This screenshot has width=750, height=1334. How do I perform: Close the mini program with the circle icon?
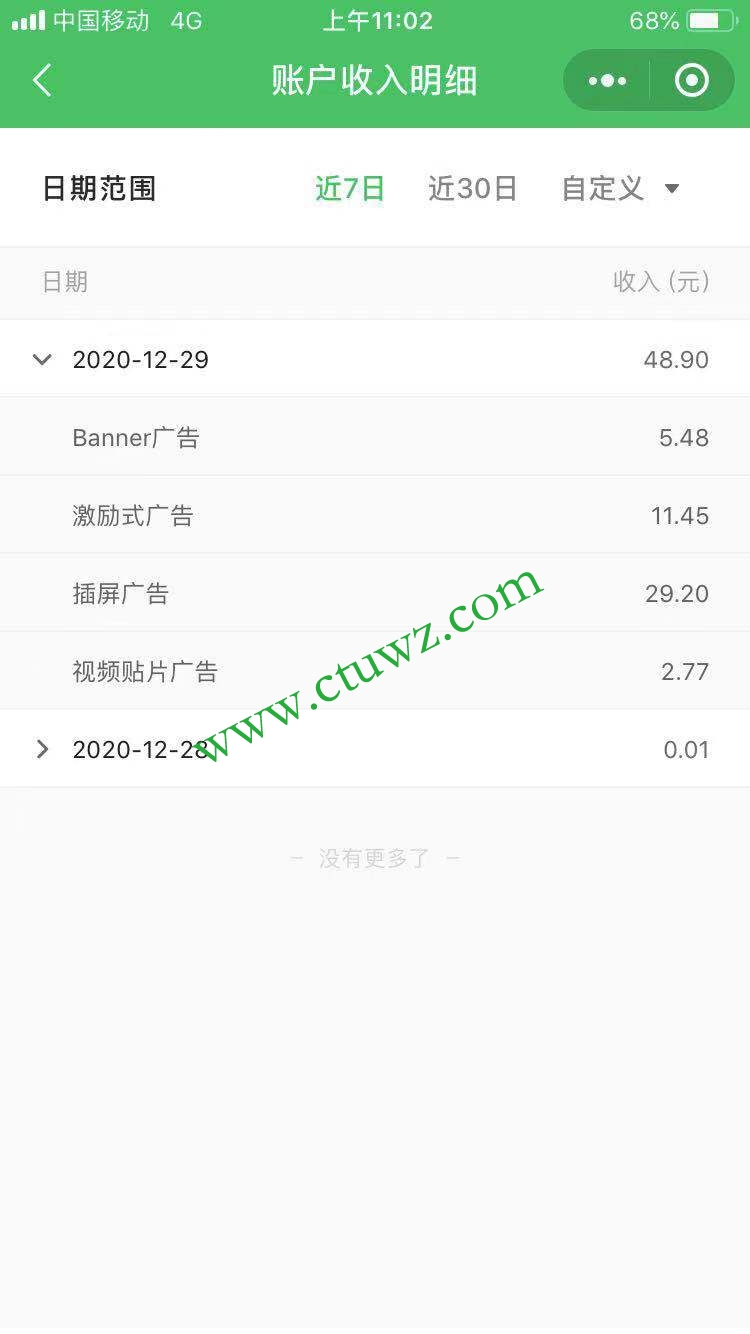click(x=691, y=80)
